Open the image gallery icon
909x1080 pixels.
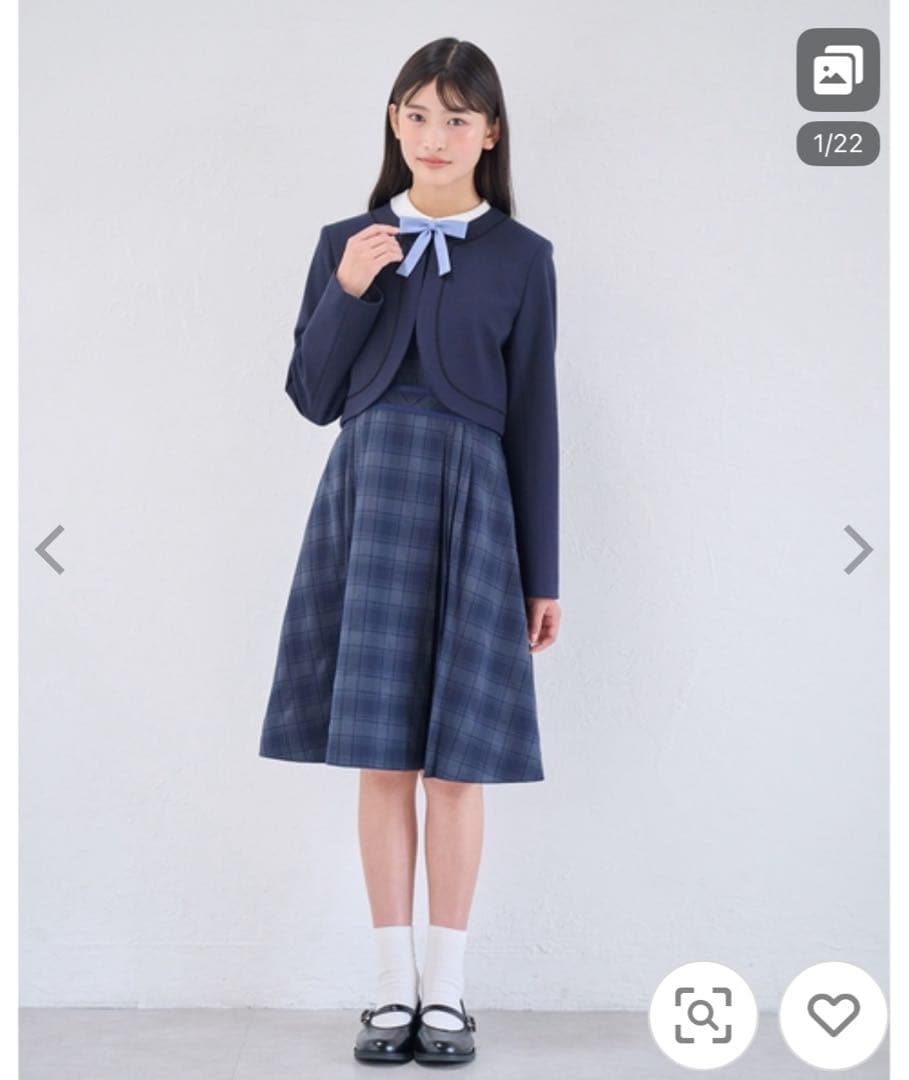click(837, 70)
